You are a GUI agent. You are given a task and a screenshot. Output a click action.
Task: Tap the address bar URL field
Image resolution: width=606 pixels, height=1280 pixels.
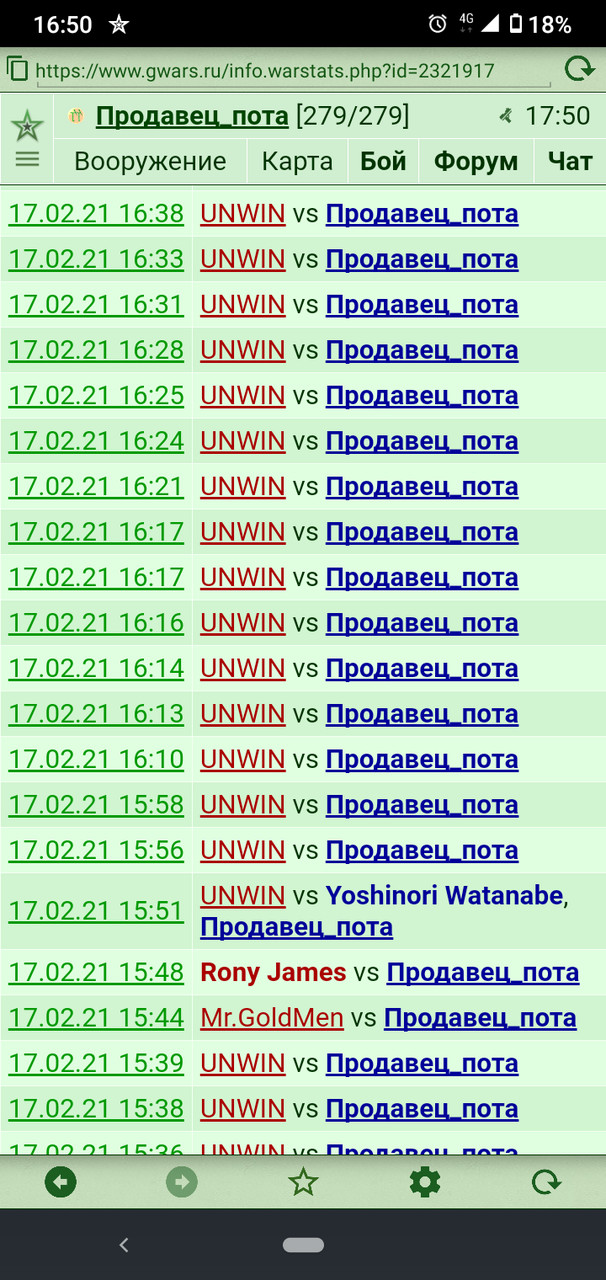tap(265, 71)
